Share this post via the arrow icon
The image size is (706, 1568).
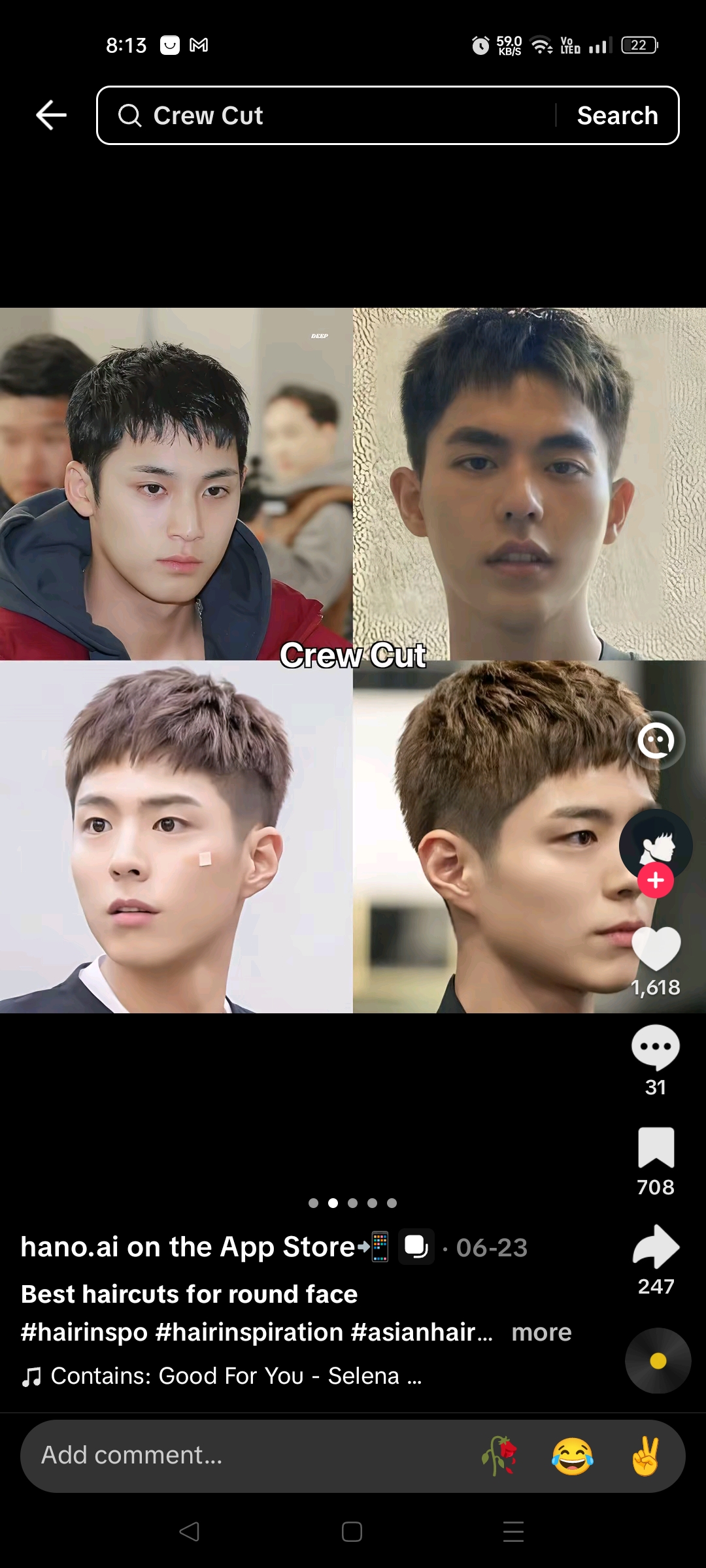[x=656, y=1247]
